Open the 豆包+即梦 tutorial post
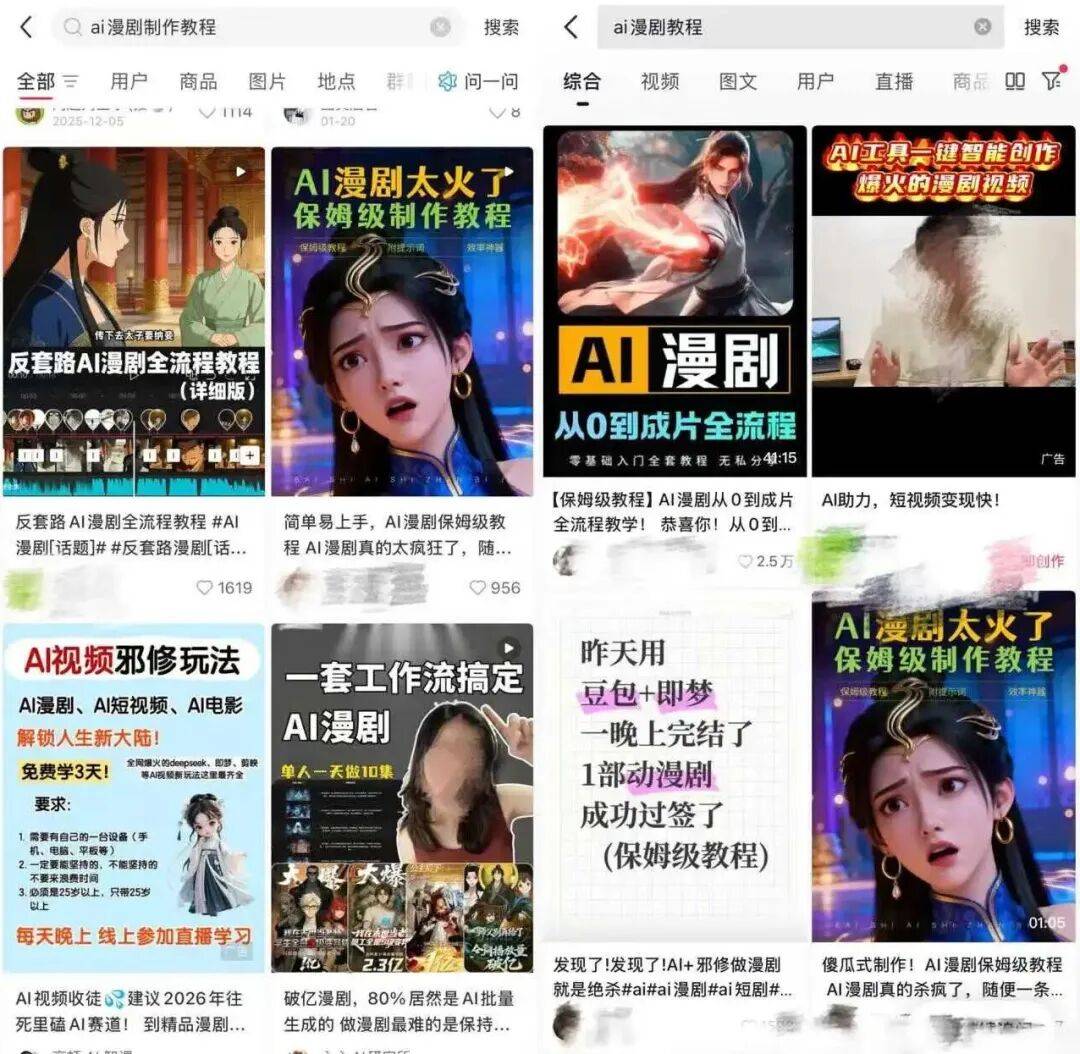This screenshot has width=1080, height=1054. point(675,765)
